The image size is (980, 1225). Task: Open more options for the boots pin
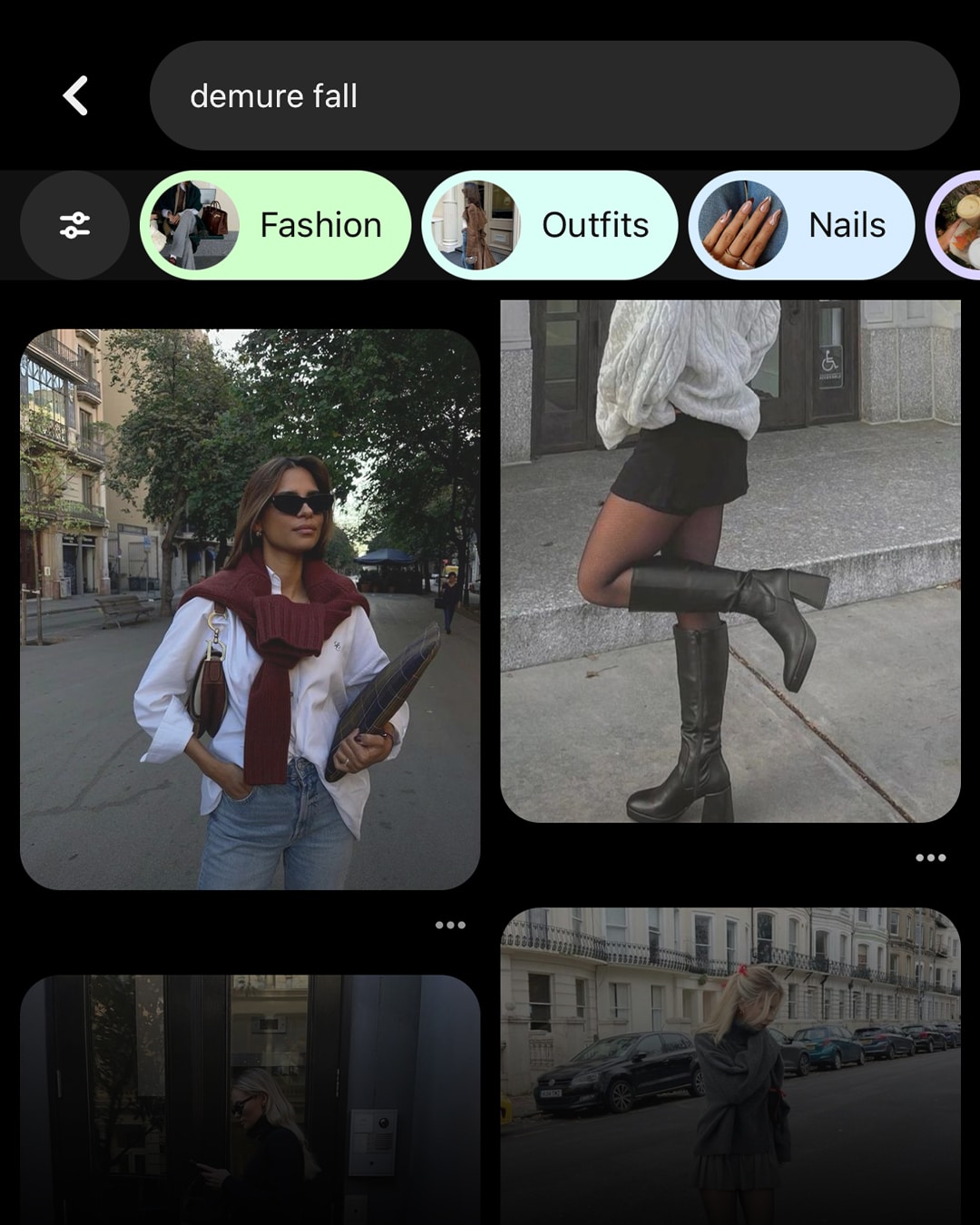click(x=930, y=857)
